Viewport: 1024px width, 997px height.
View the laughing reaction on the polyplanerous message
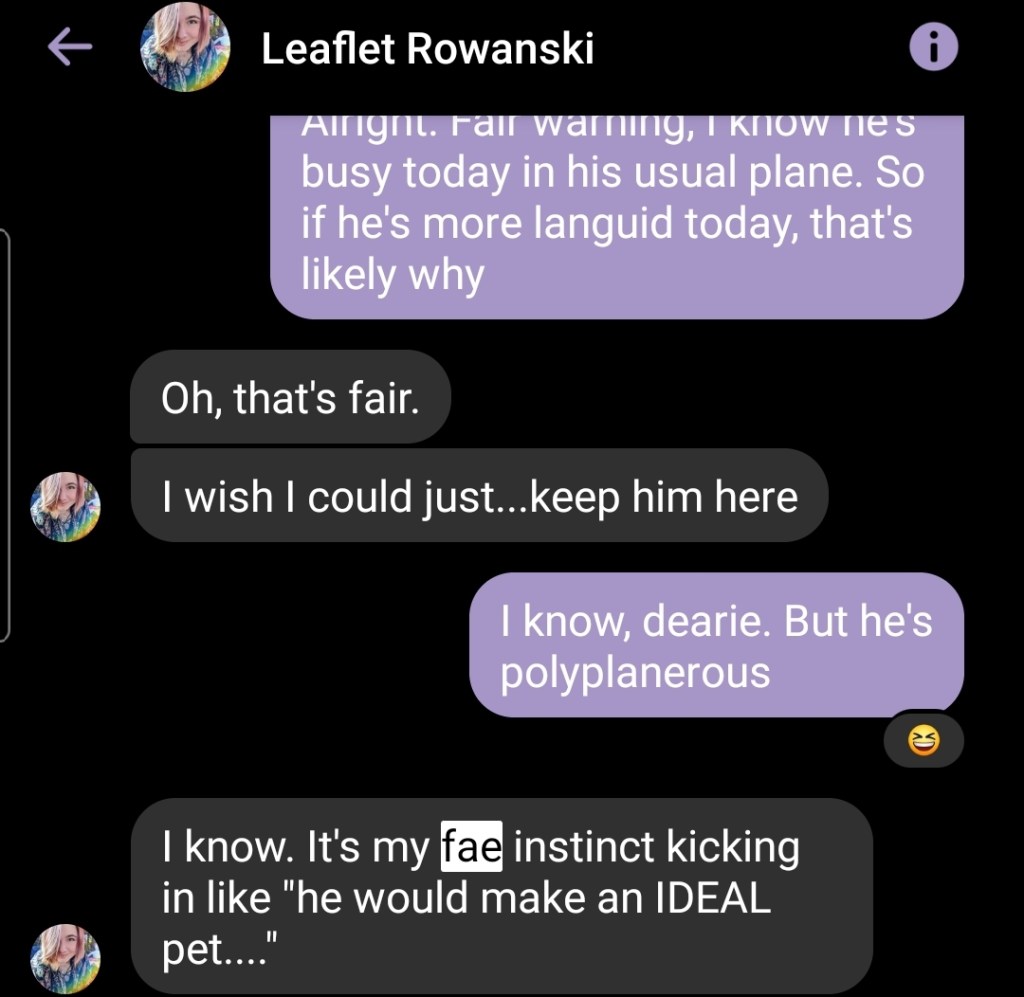pyautogui.click(x=924, y=742)
